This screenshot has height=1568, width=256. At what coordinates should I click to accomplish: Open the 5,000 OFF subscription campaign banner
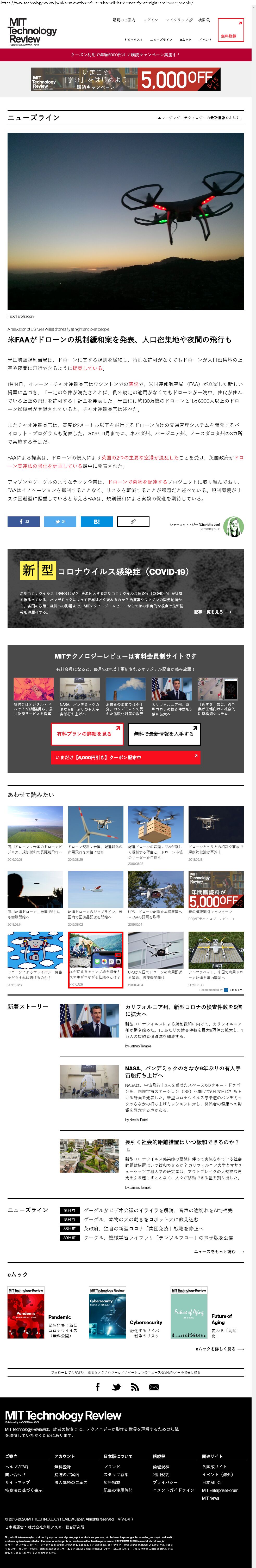[x=125, y=79]
